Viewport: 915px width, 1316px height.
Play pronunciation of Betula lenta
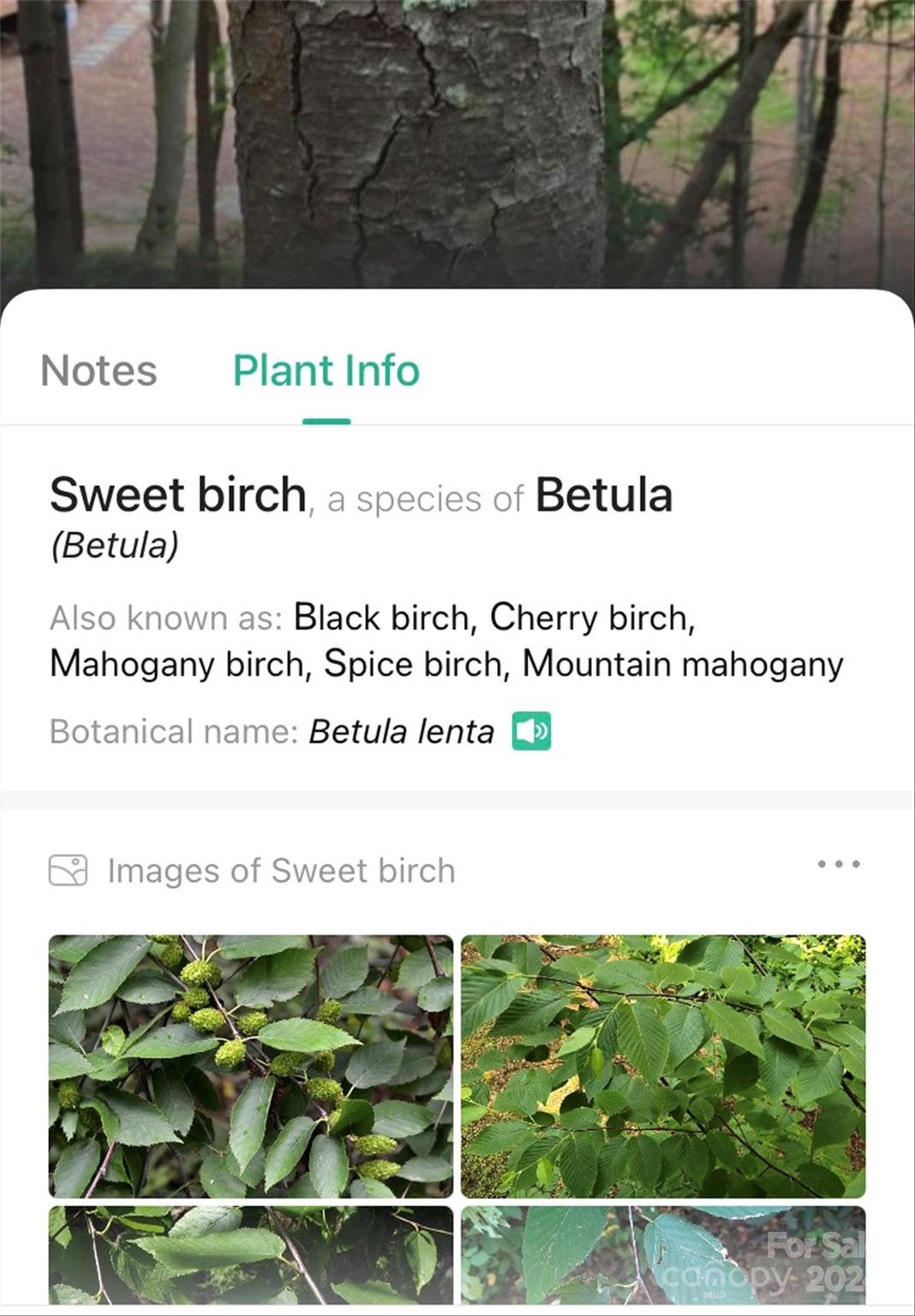(531, 732)
